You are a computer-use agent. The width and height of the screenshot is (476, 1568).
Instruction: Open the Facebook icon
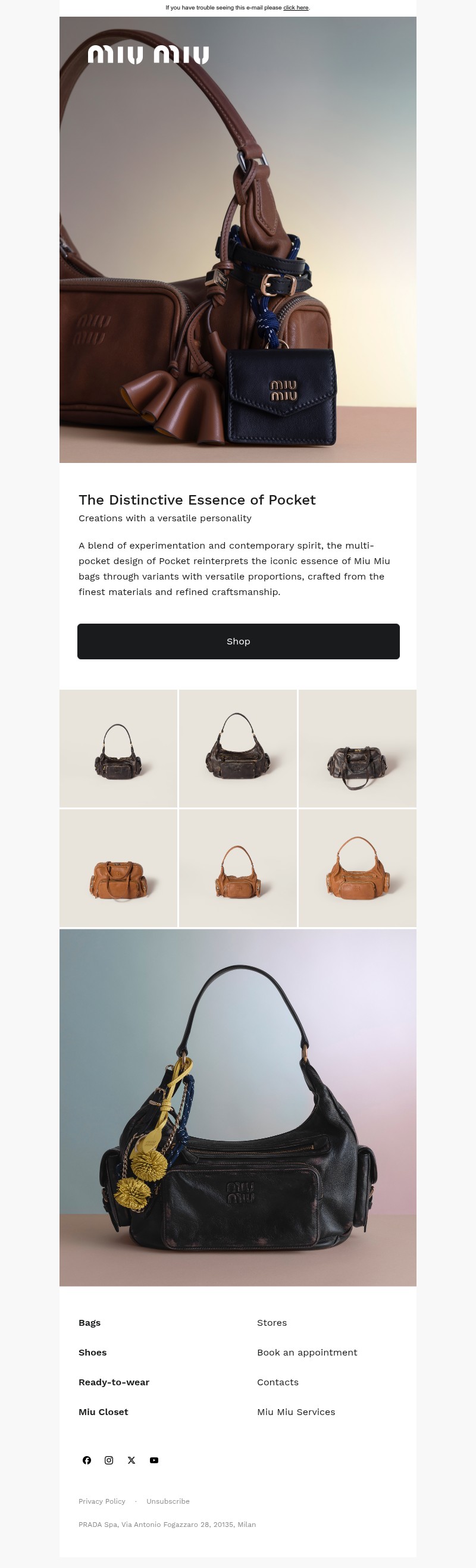point(87,1460)
